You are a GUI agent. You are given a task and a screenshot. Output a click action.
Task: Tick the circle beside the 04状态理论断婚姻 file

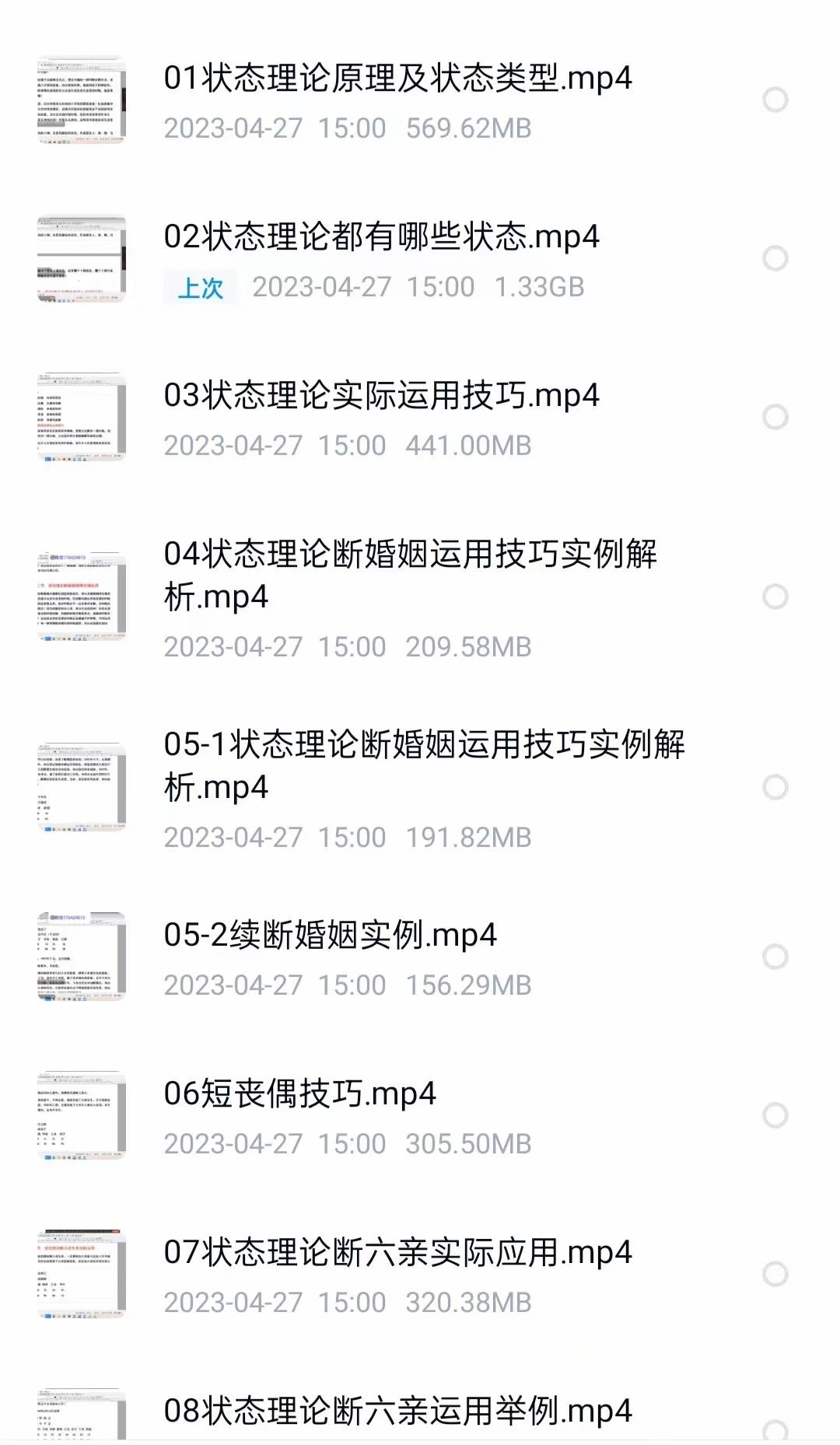pyautogui.click(x=775, y=597)
